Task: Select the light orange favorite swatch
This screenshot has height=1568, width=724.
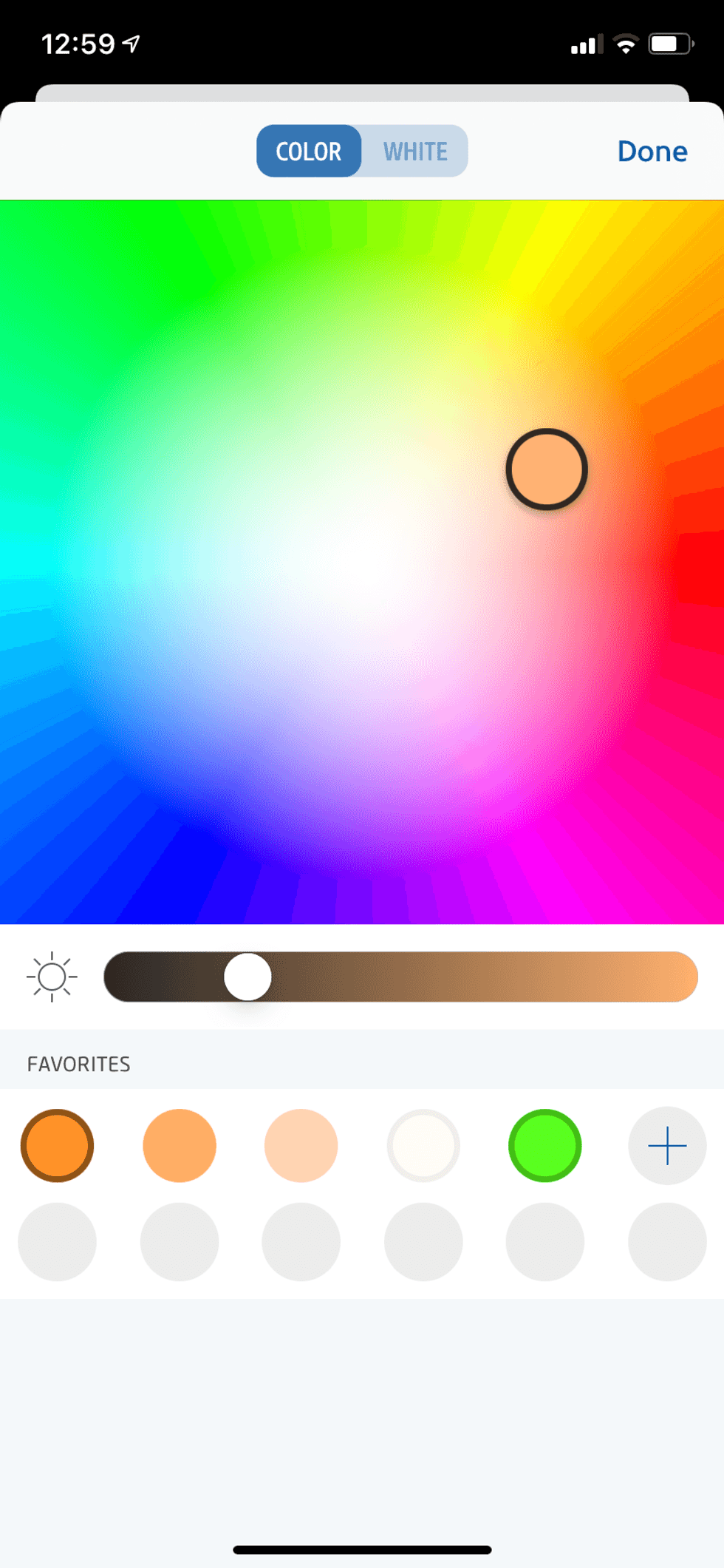Action: pos(179,1145)
